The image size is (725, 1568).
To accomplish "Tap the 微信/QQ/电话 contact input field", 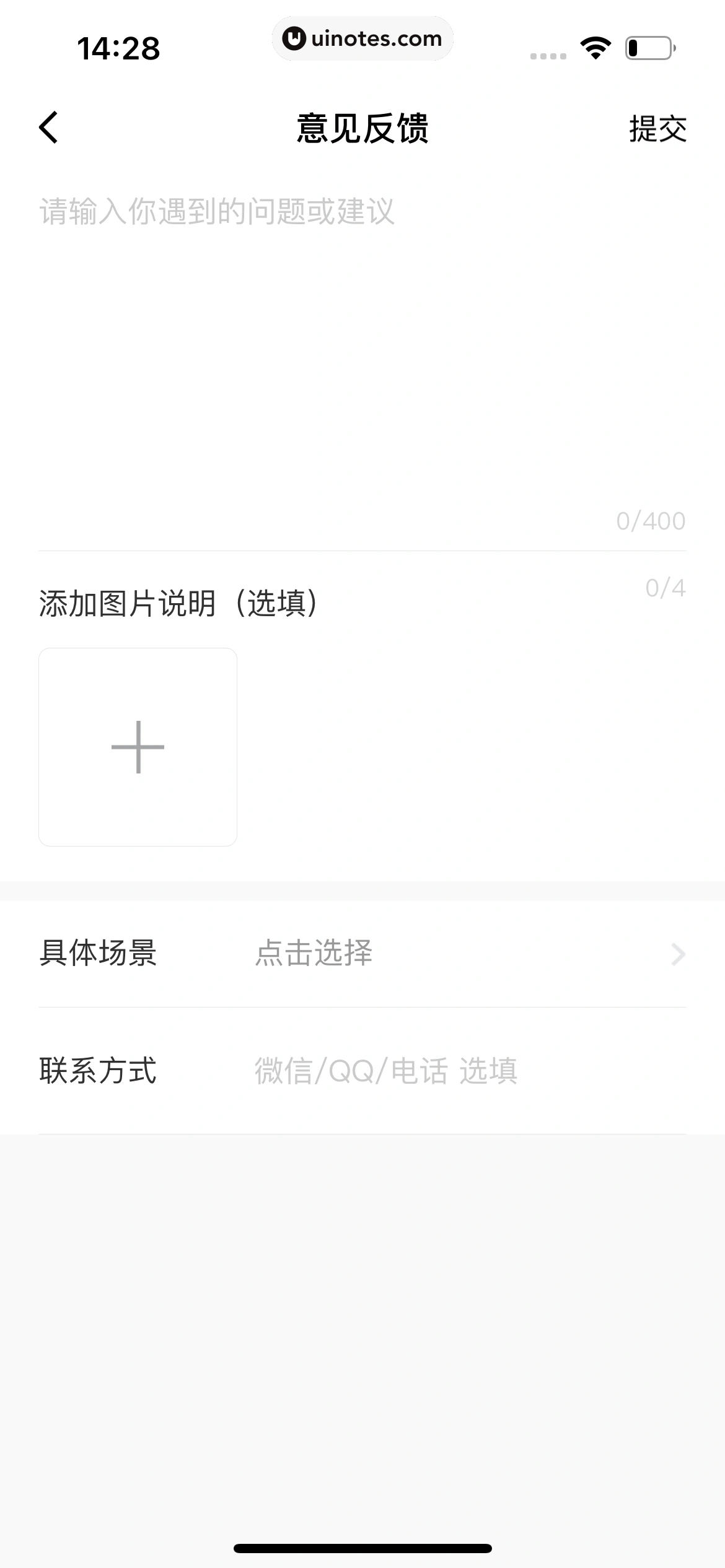I will click(x=387, y=1069).
